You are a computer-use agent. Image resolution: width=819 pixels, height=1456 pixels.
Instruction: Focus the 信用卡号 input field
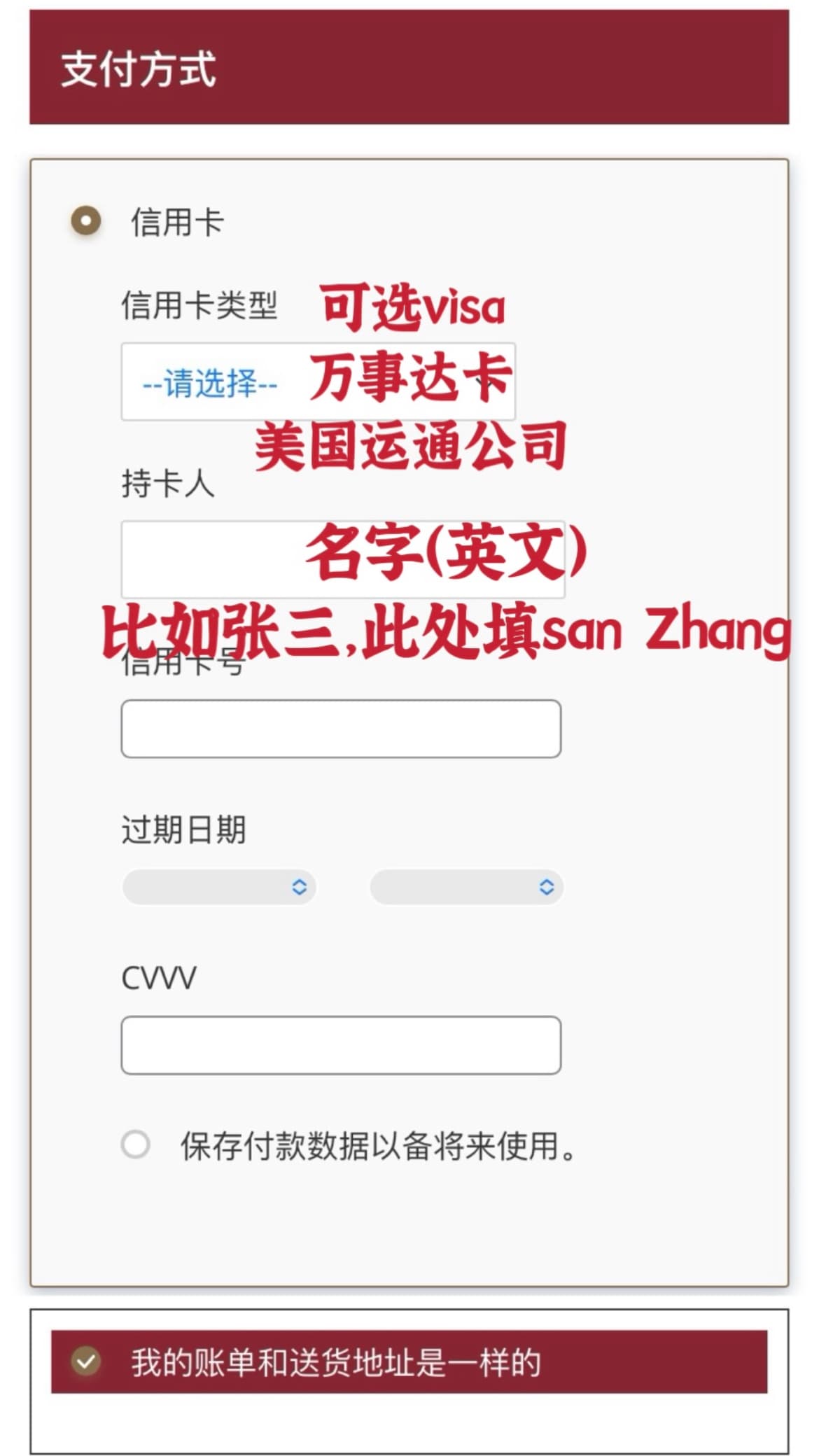pyautogui.click(x=341, y=729)
